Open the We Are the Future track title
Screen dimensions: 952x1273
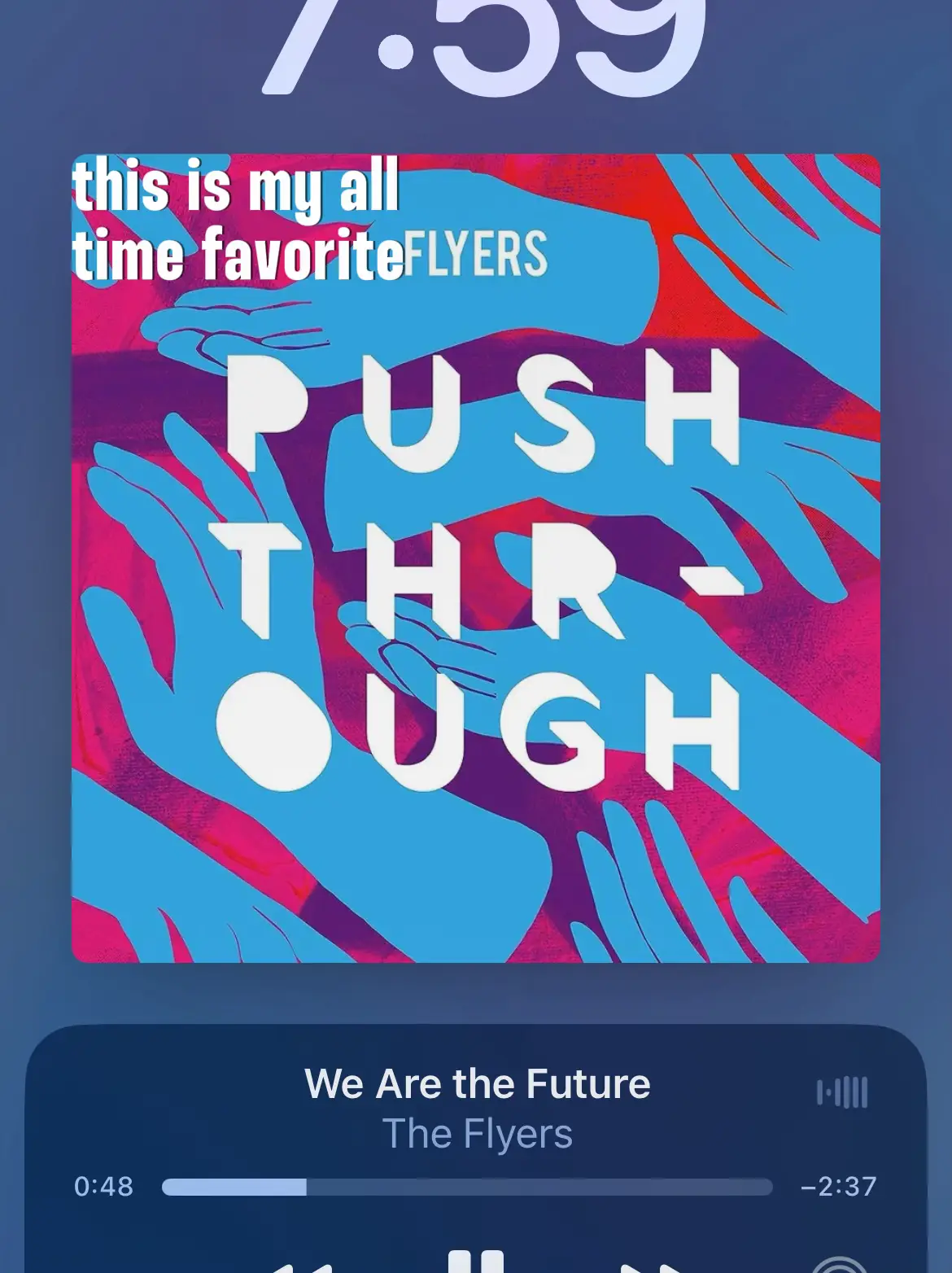point(477,1084)
